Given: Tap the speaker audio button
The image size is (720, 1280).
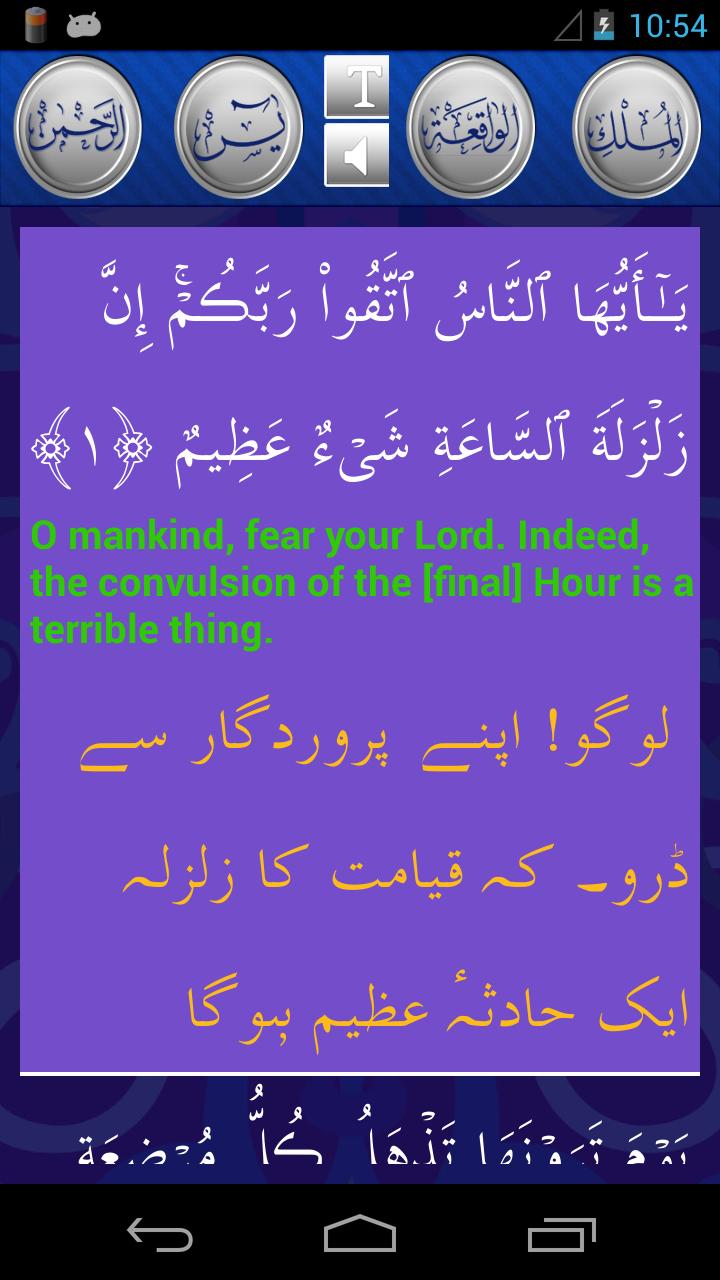Looking at the screenshot, I should (x=357, y=155).
